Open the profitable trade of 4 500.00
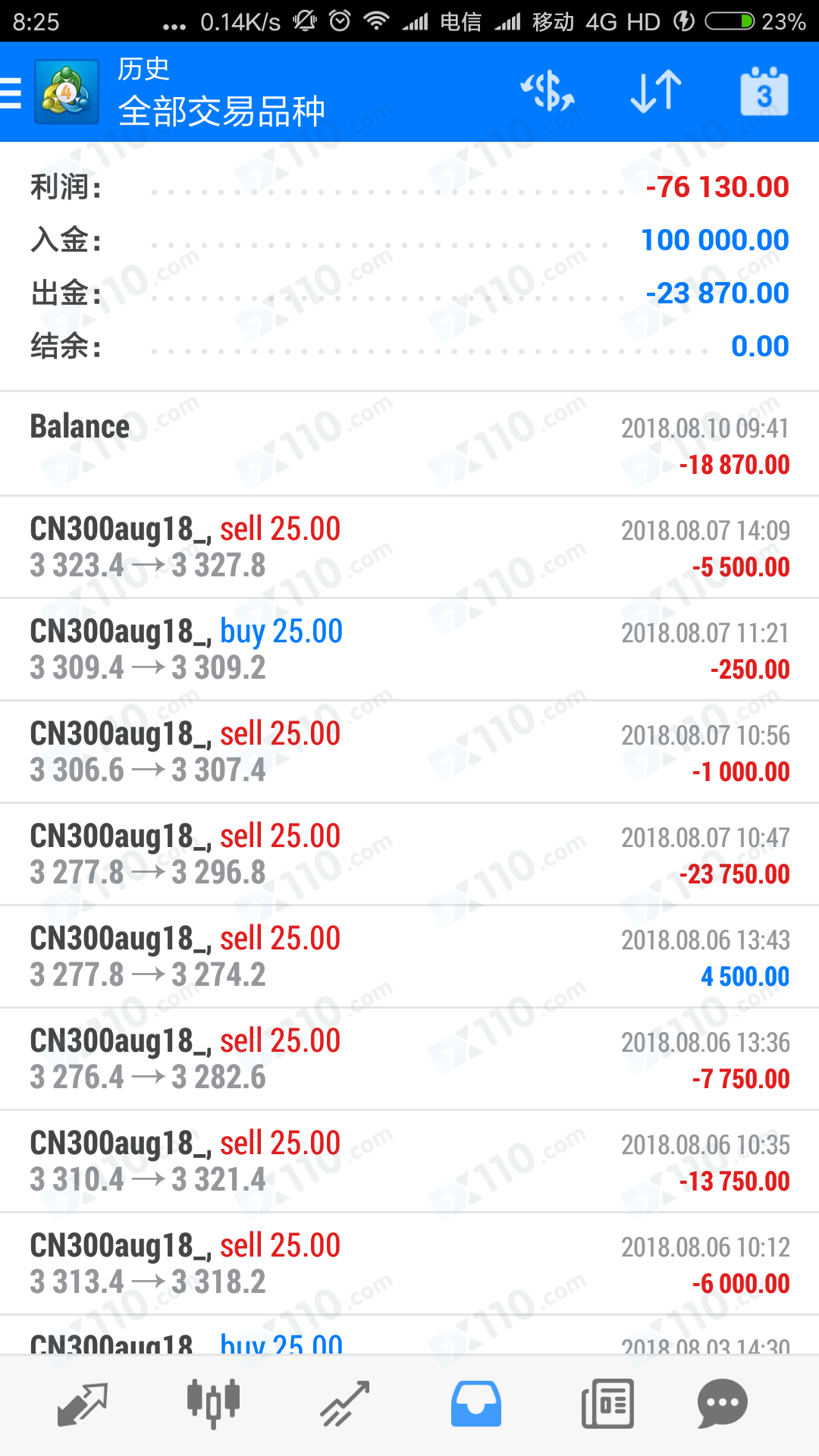 coord(409,957)
